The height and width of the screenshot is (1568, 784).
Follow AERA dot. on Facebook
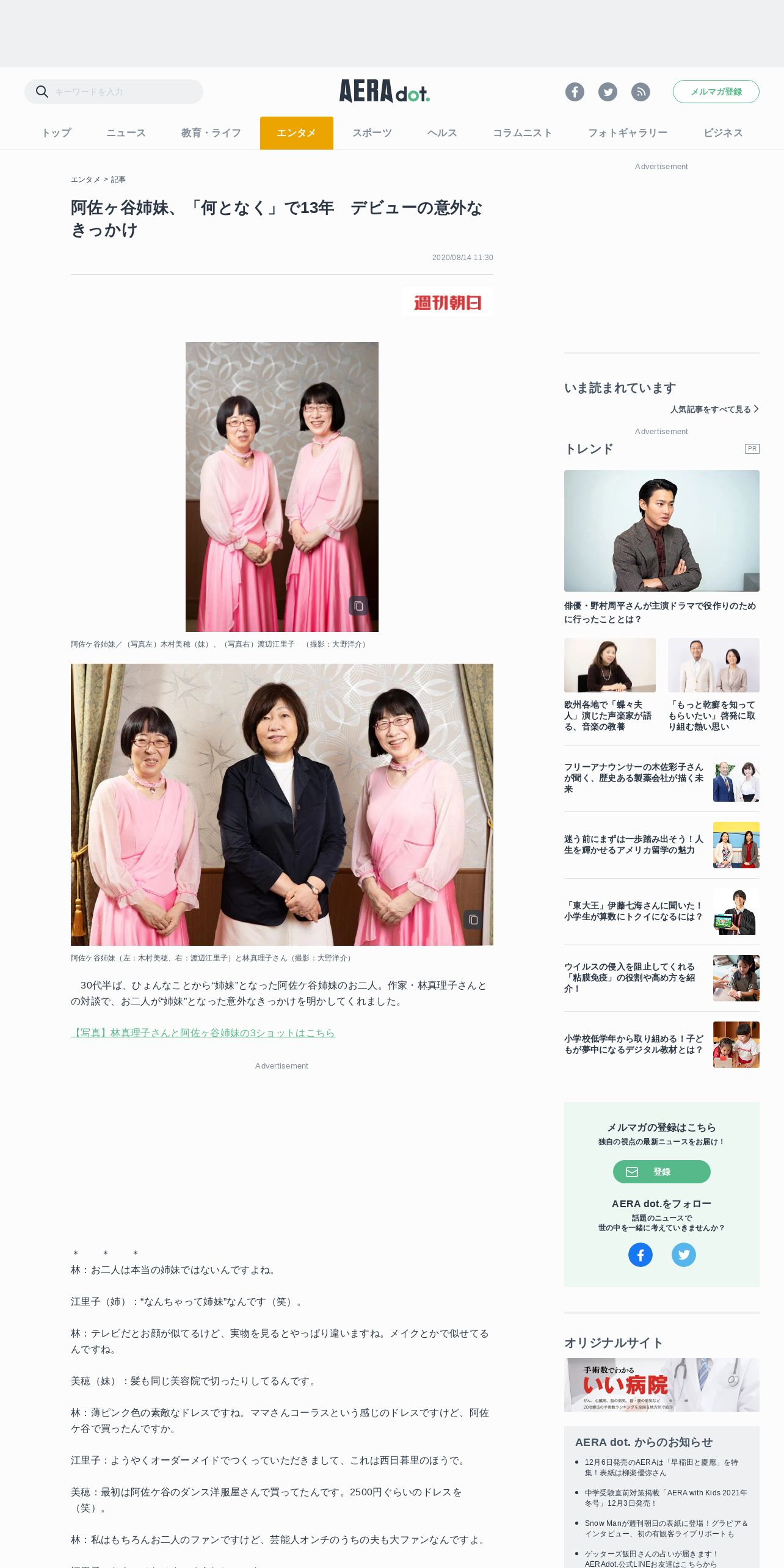[640, 1255]
